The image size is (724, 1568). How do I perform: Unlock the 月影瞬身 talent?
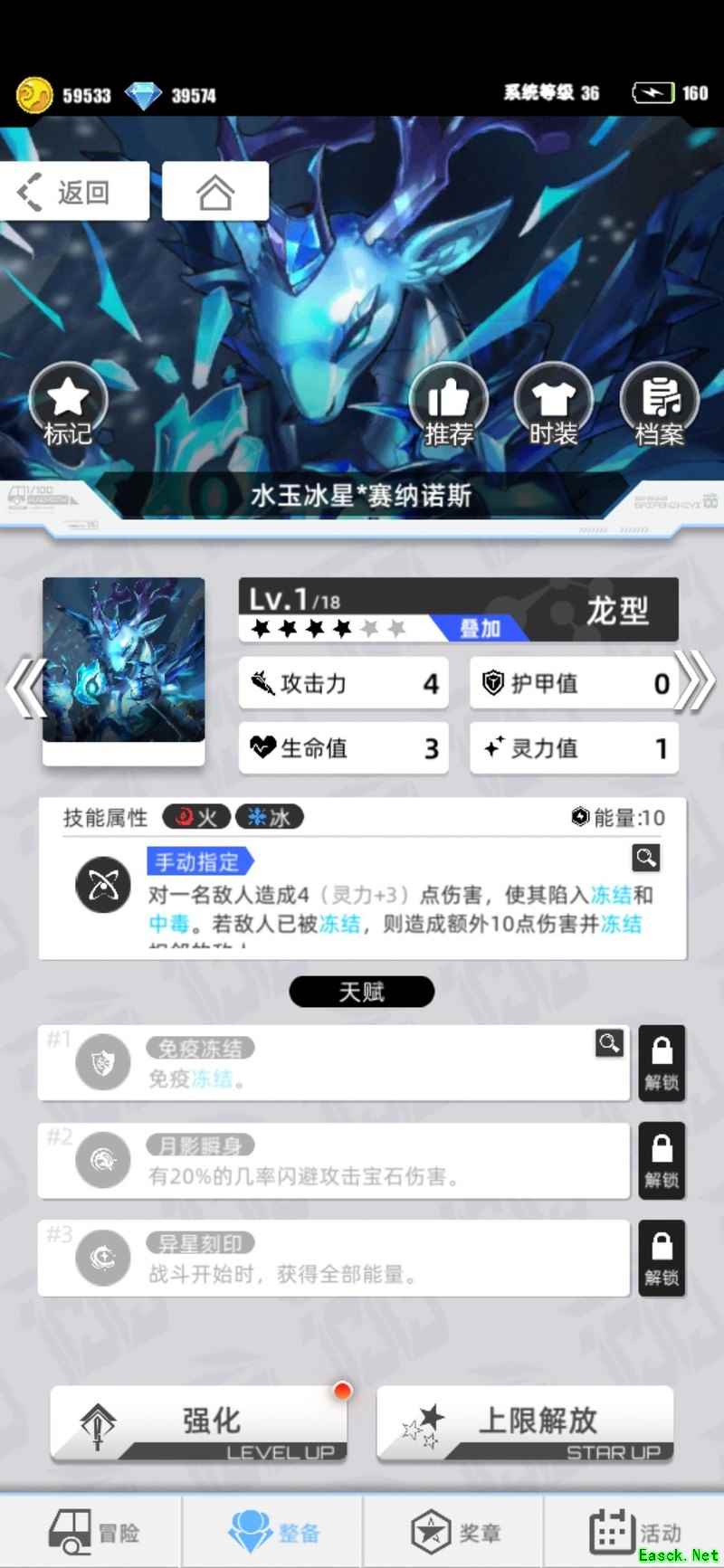[x=662, y=1161]
